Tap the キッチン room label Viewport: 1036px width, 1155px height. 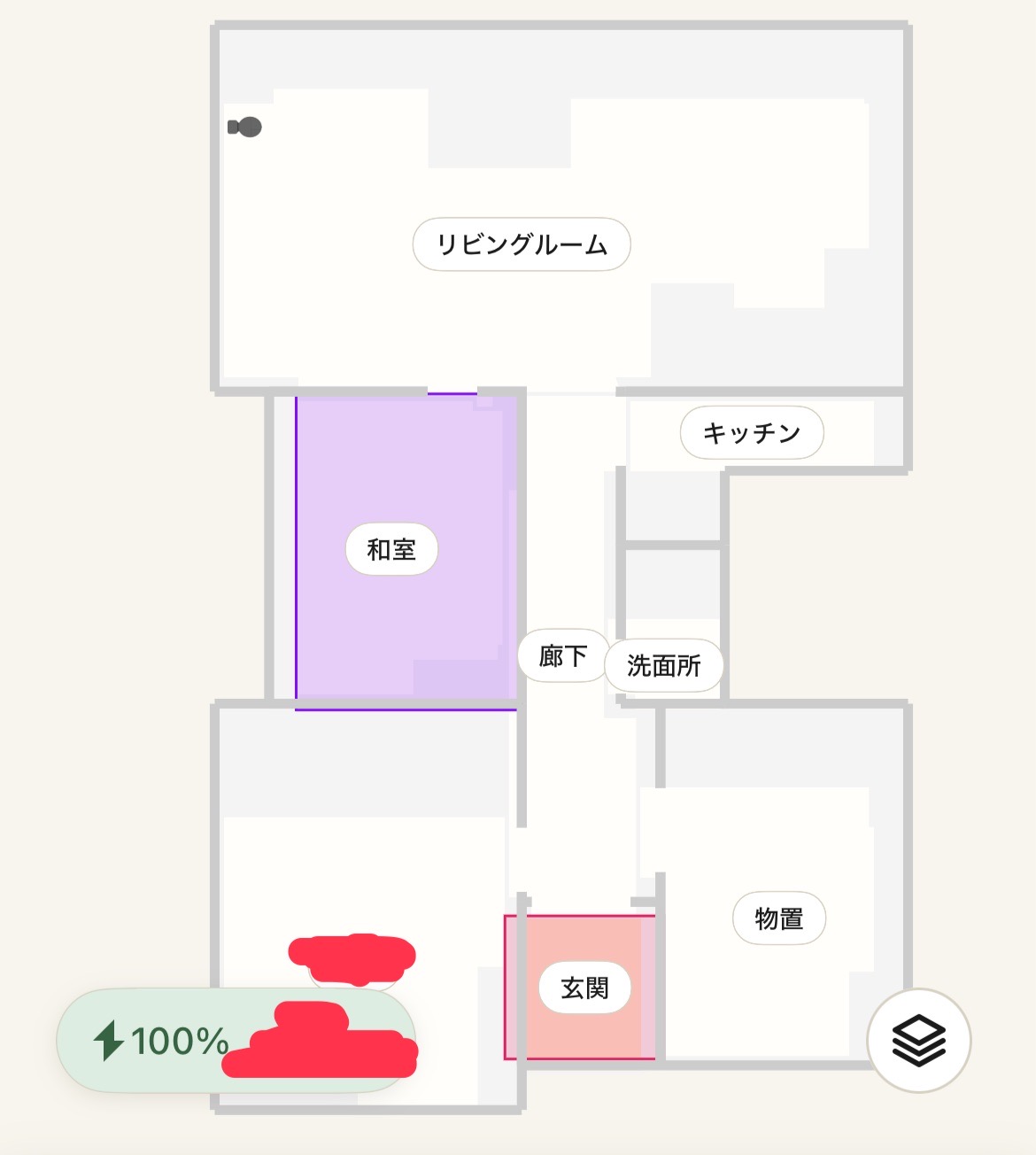[751, 431]
